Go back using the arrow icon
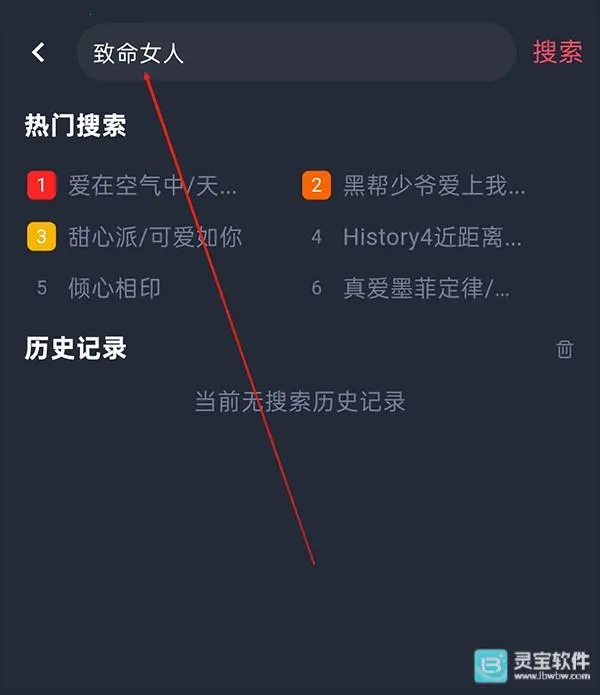The image size is (600, 695). point(39,52)
